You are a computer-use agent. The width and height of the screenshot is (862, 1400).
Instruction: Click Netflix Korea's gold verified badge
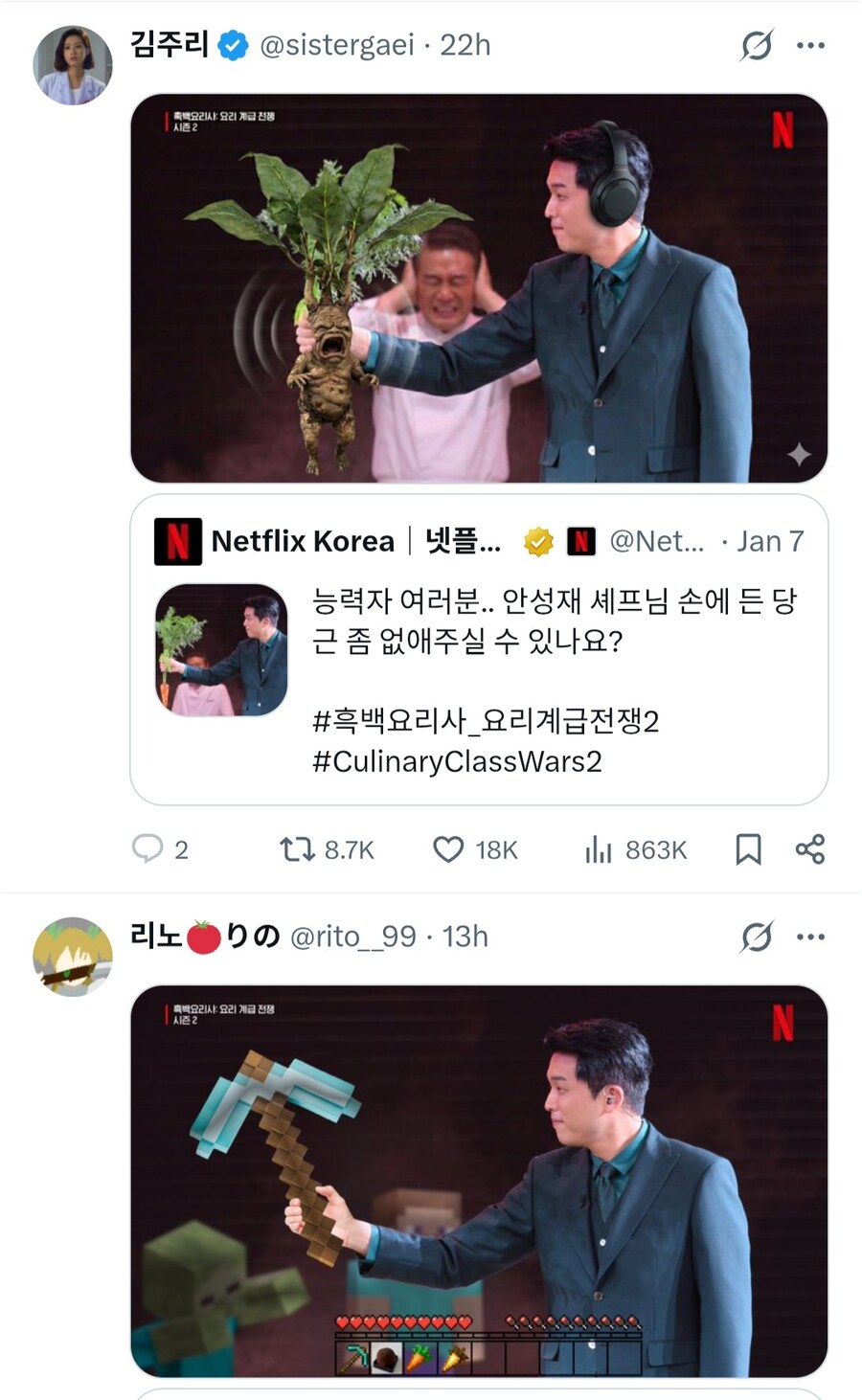coord(537,541)
